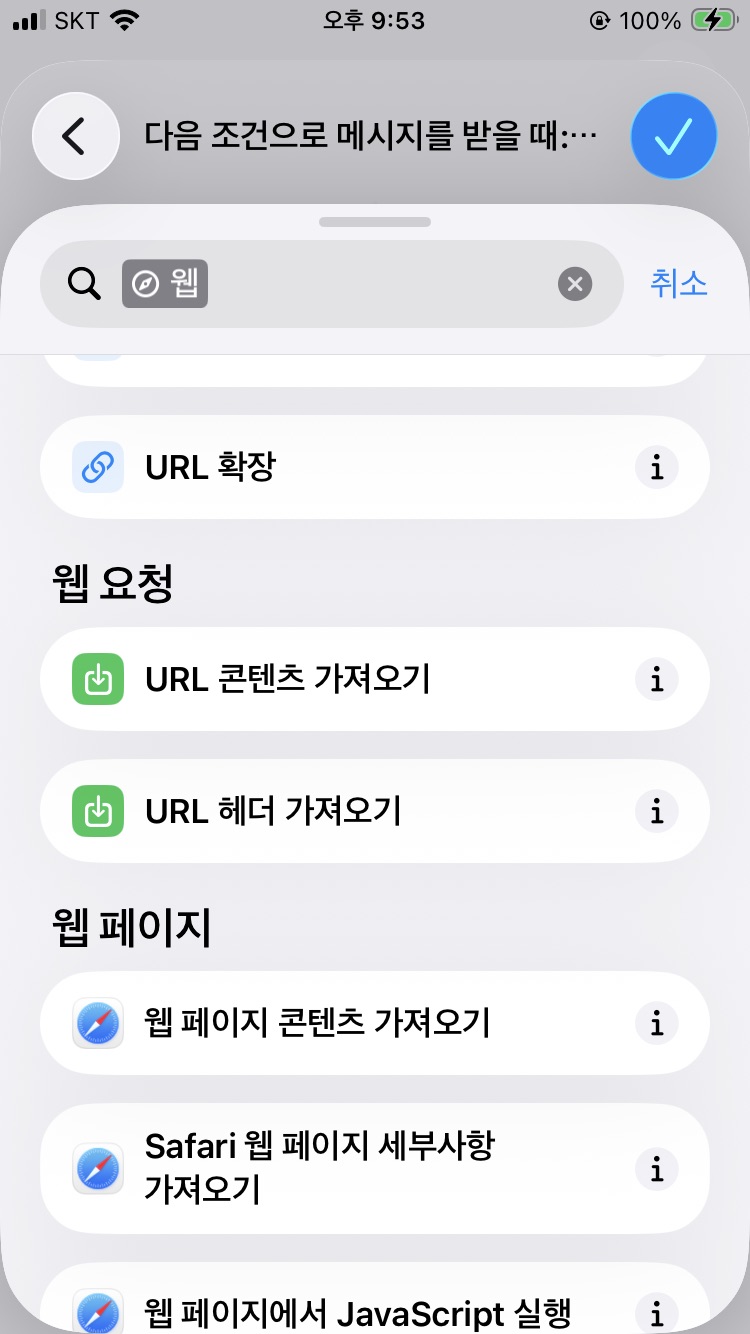Show info for URL 확장

[x=656, y=467]
